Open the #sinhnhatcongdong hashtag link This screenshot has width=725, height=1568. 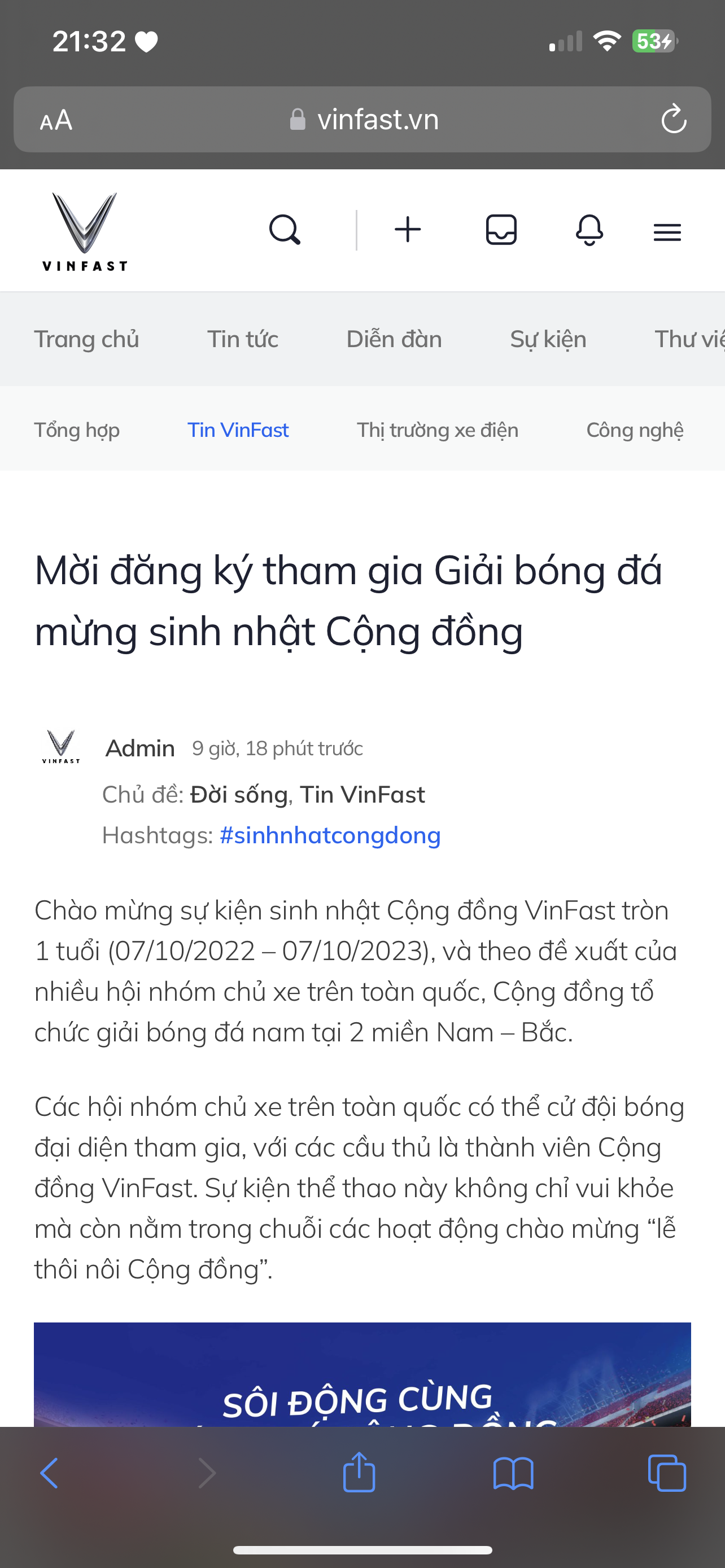point(330,835)
